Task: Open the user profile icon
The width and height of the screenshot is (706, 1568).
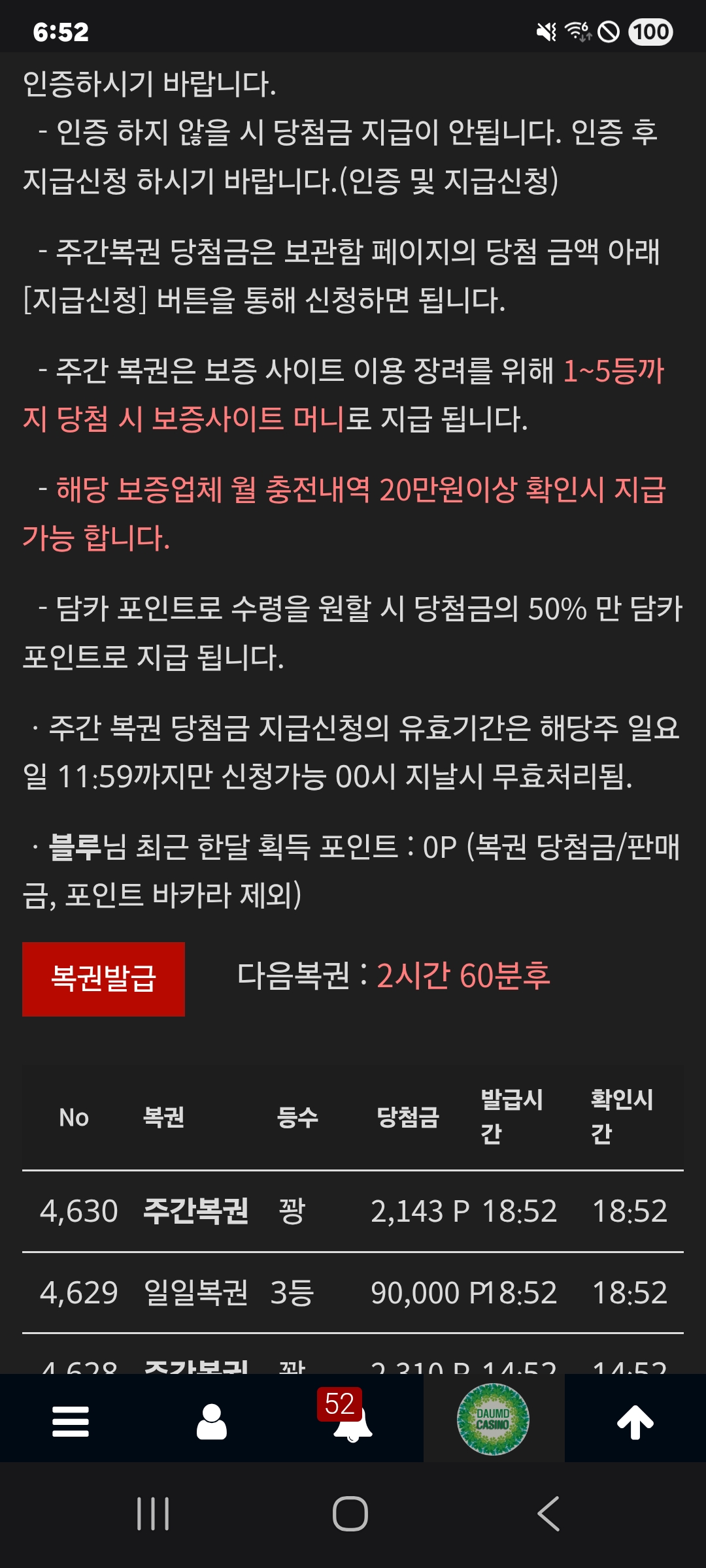Action: click(x=212, y=1422)
